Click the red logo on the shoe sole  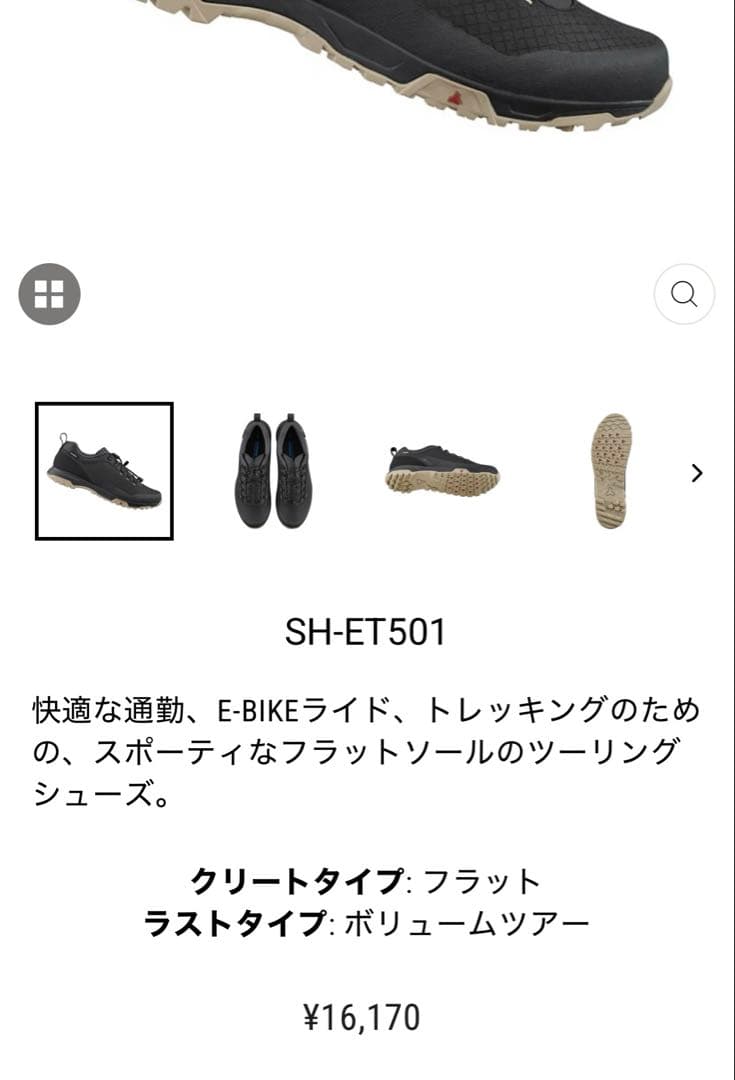(x=457, y=96)
